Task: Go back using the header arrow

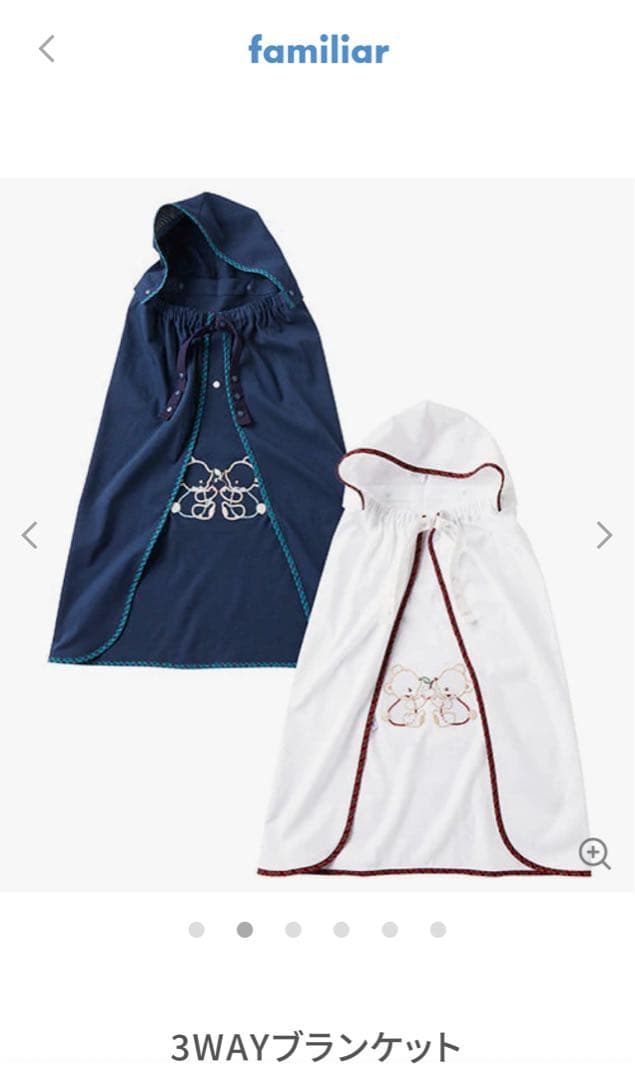Action: tap(46, 49)
